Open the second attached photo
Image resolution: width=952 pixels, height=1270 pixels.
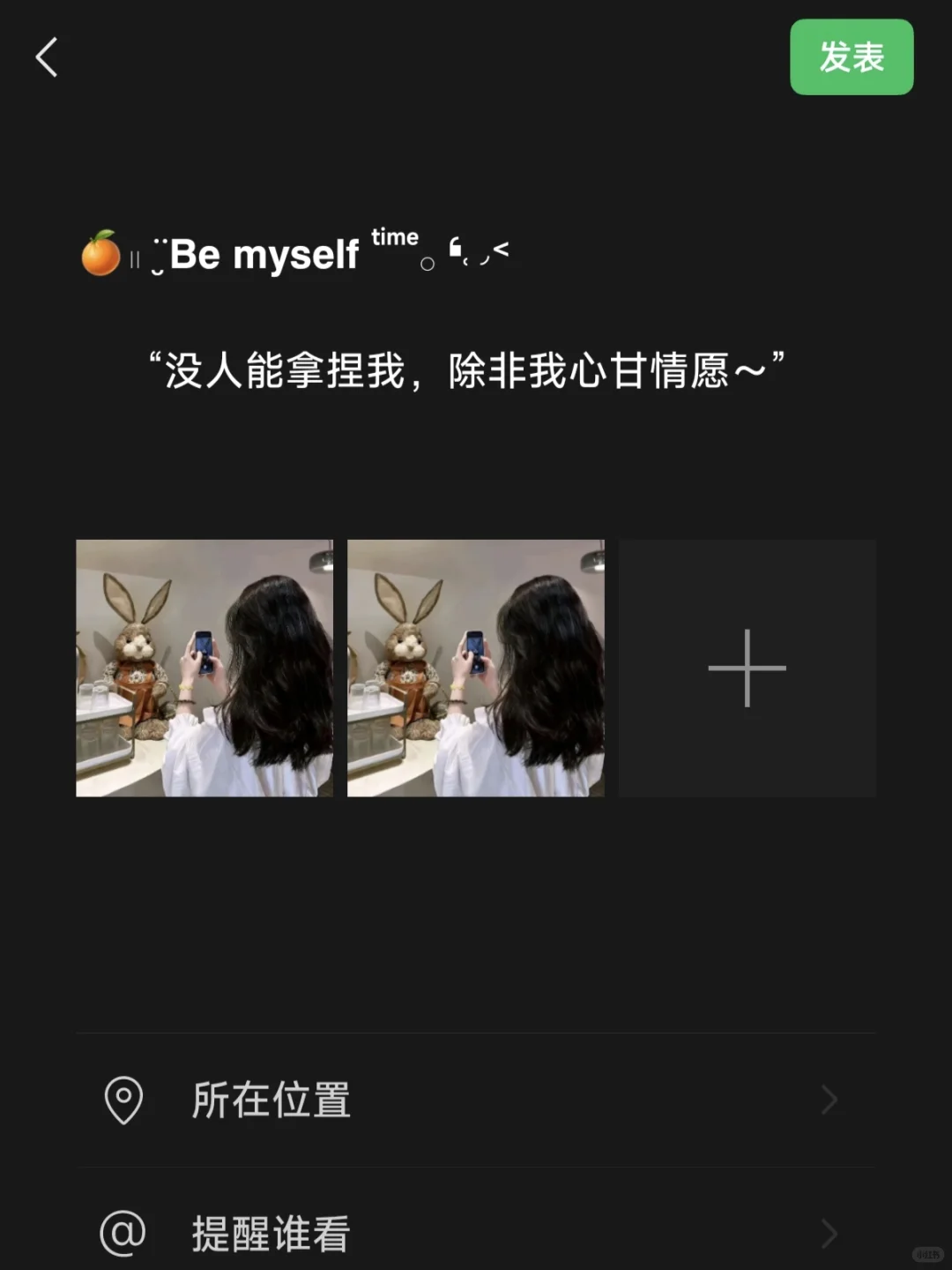(x=476, y=668)
